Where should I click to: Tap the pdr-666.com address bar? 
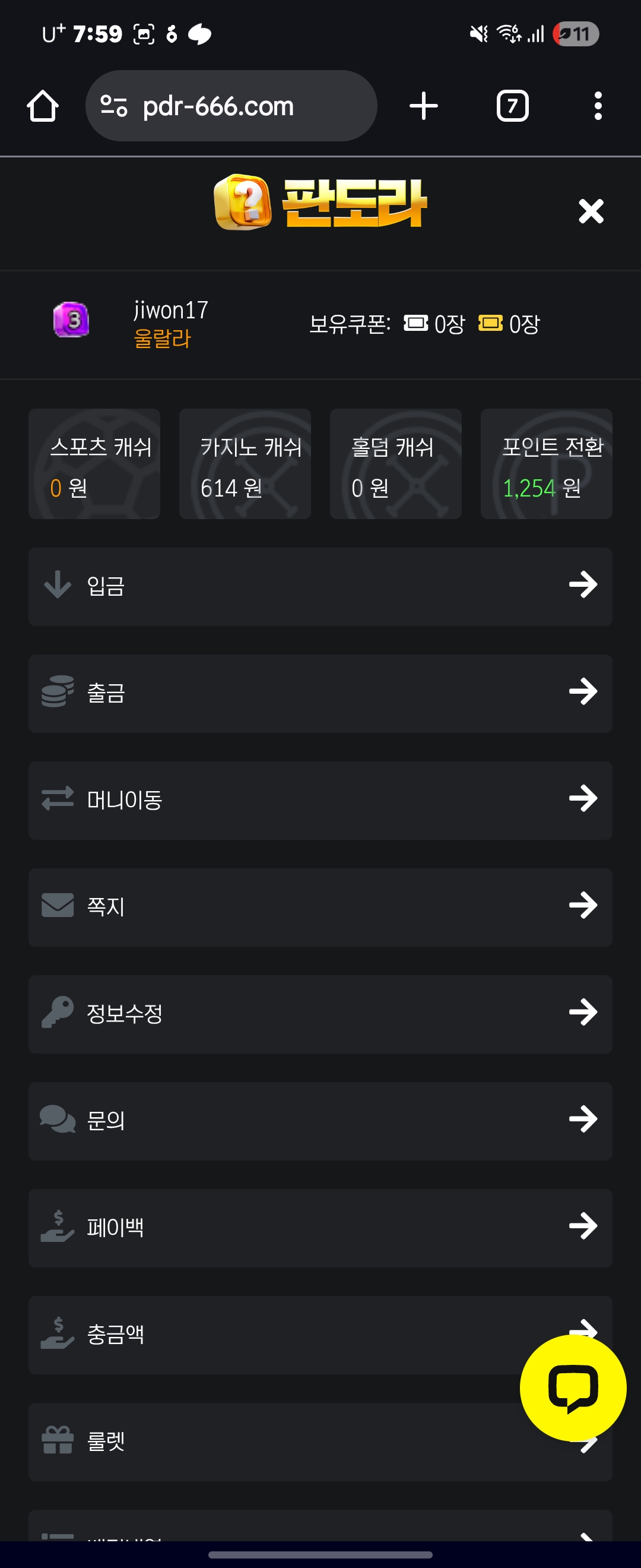point(231,106)
